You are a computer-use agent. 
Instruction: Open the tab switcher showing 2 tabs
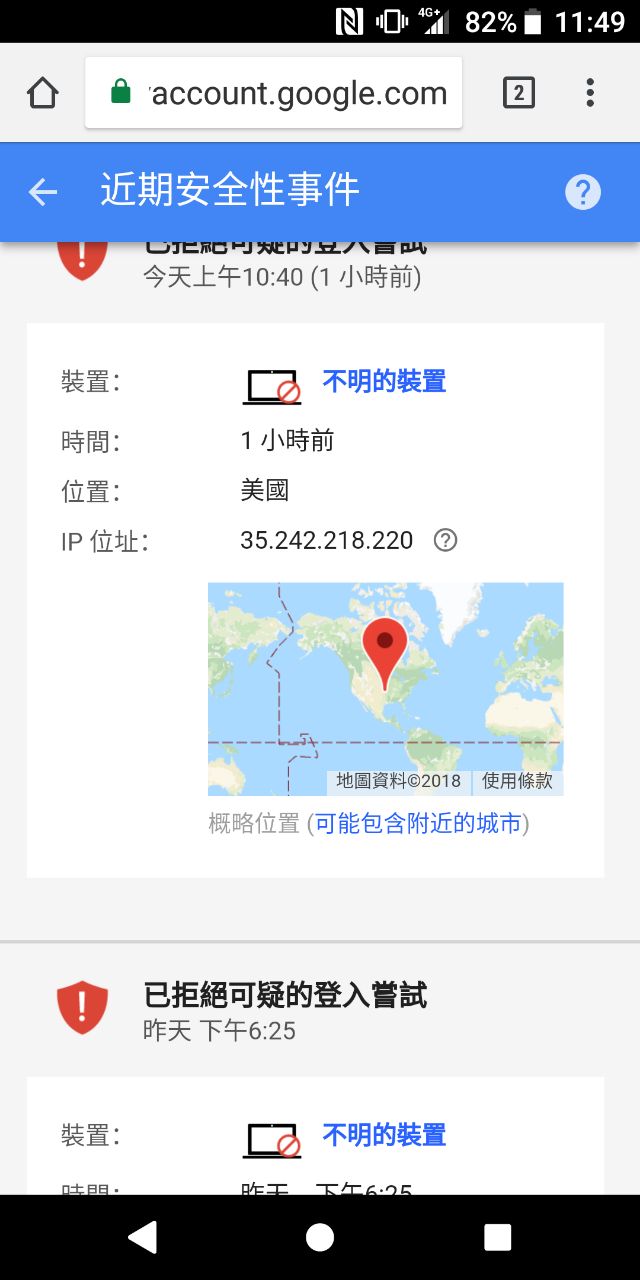518,94
